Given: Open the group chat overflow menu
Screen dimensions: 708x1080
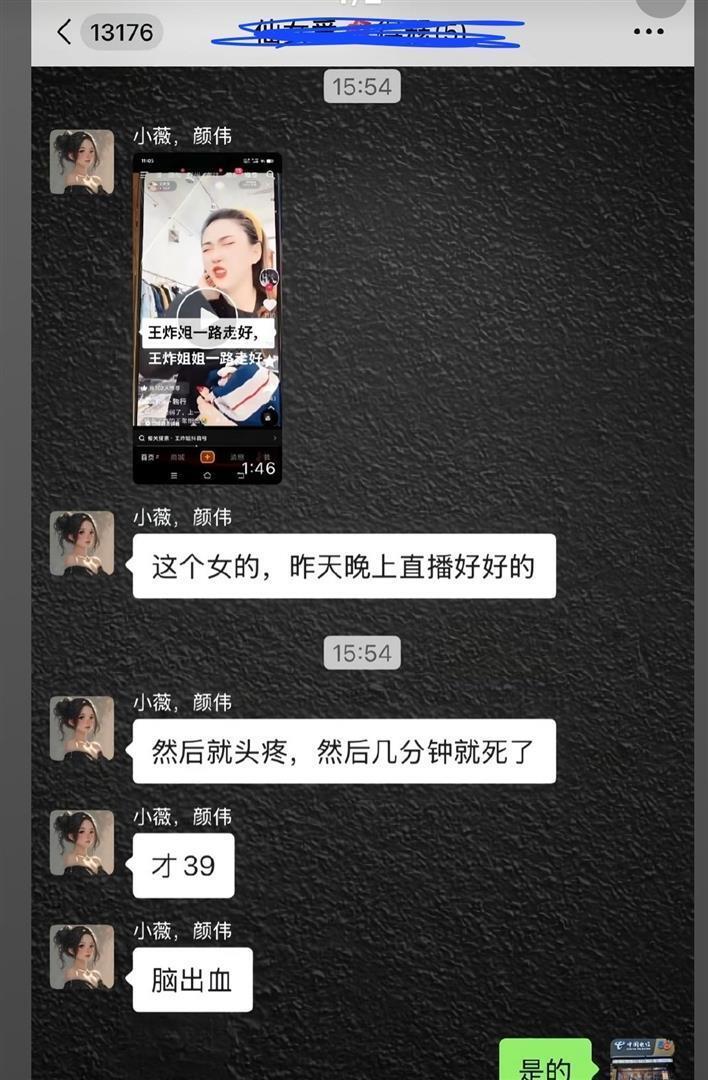Looking at the screenshot, I should (x=648, y=32).
